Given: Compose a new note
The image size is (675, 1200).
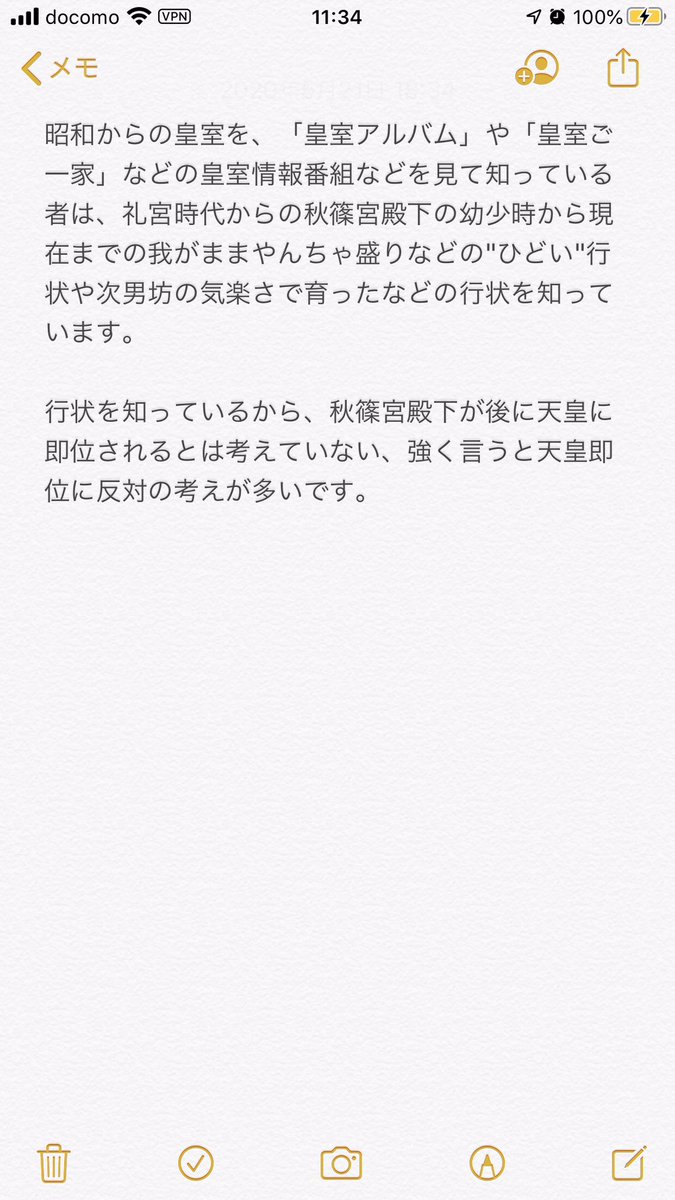Looking at the screenshot, I should [x=628, y=1161].
